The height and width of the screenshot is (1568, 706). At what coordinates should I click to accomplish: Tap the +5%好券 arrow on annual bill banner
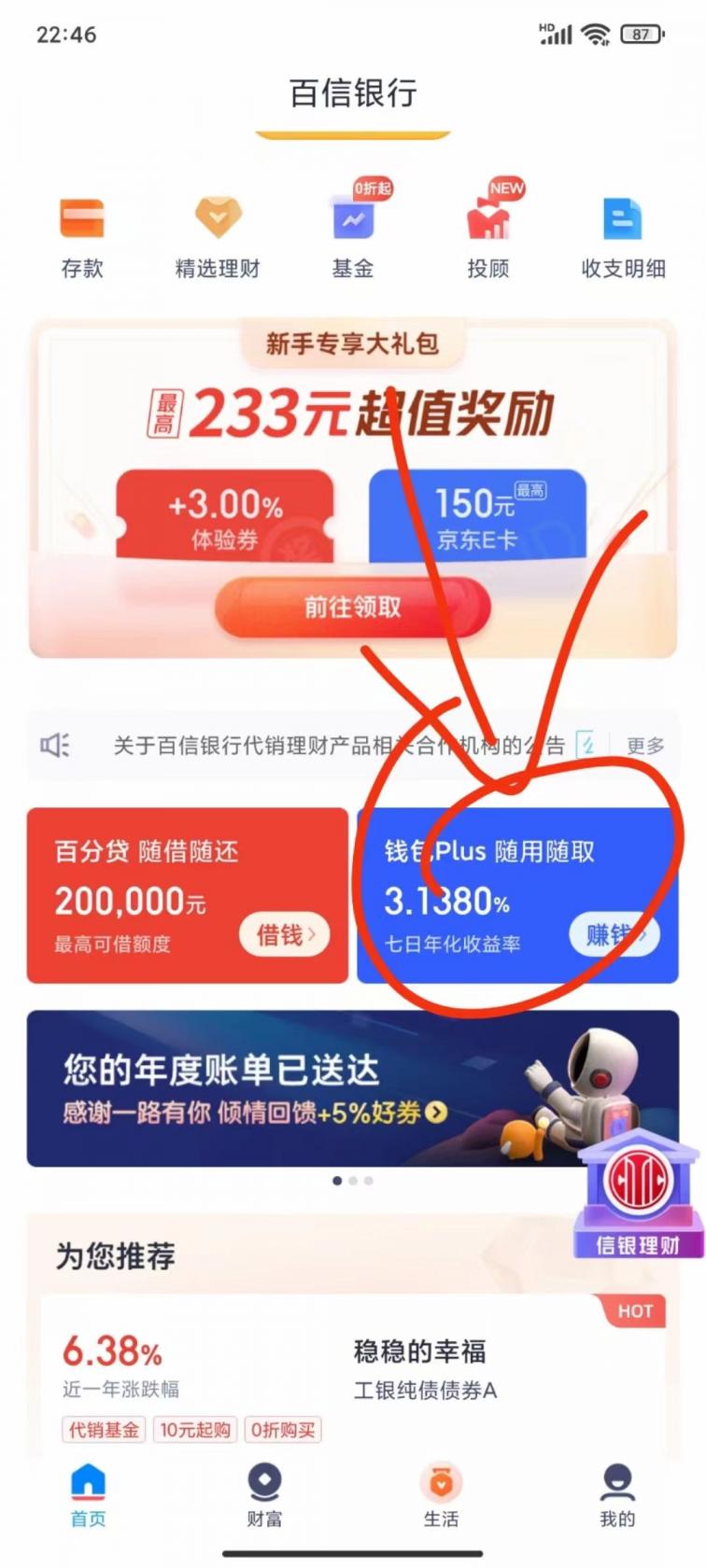coord(433,1113)
